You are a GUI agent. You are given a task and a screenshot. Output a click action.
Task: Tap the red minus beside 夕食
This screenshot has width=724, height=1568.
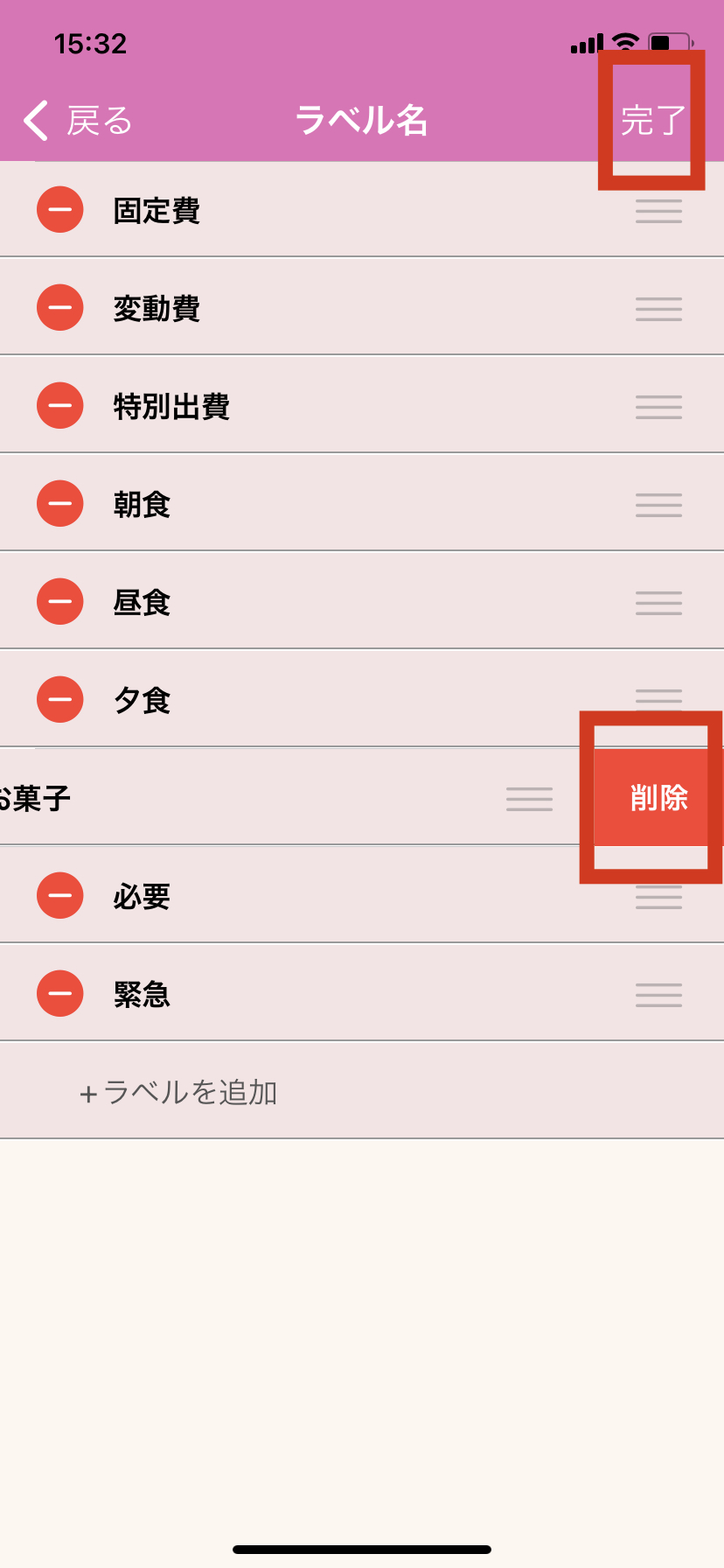59,700
